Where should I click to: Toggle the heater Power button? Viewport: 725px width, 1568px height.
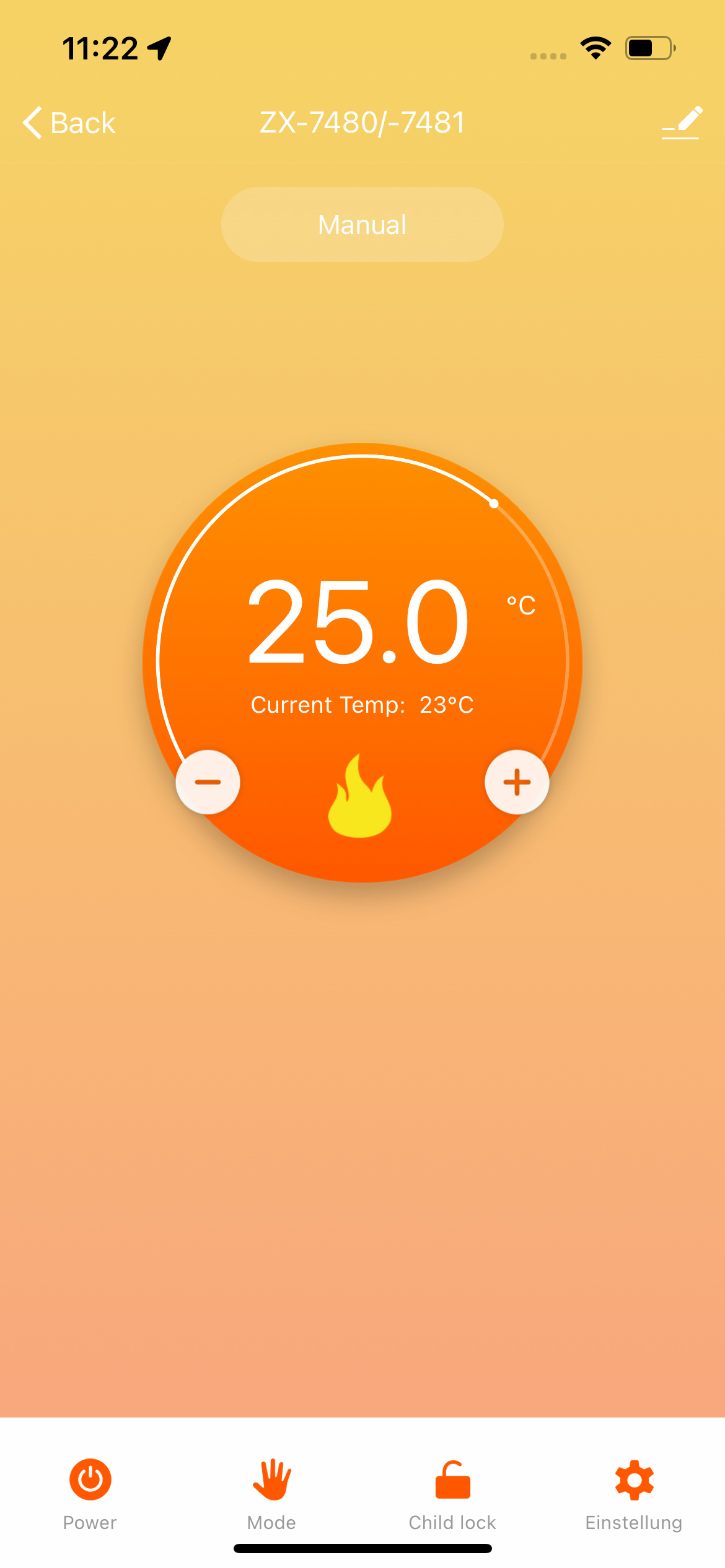point(90,1494)
